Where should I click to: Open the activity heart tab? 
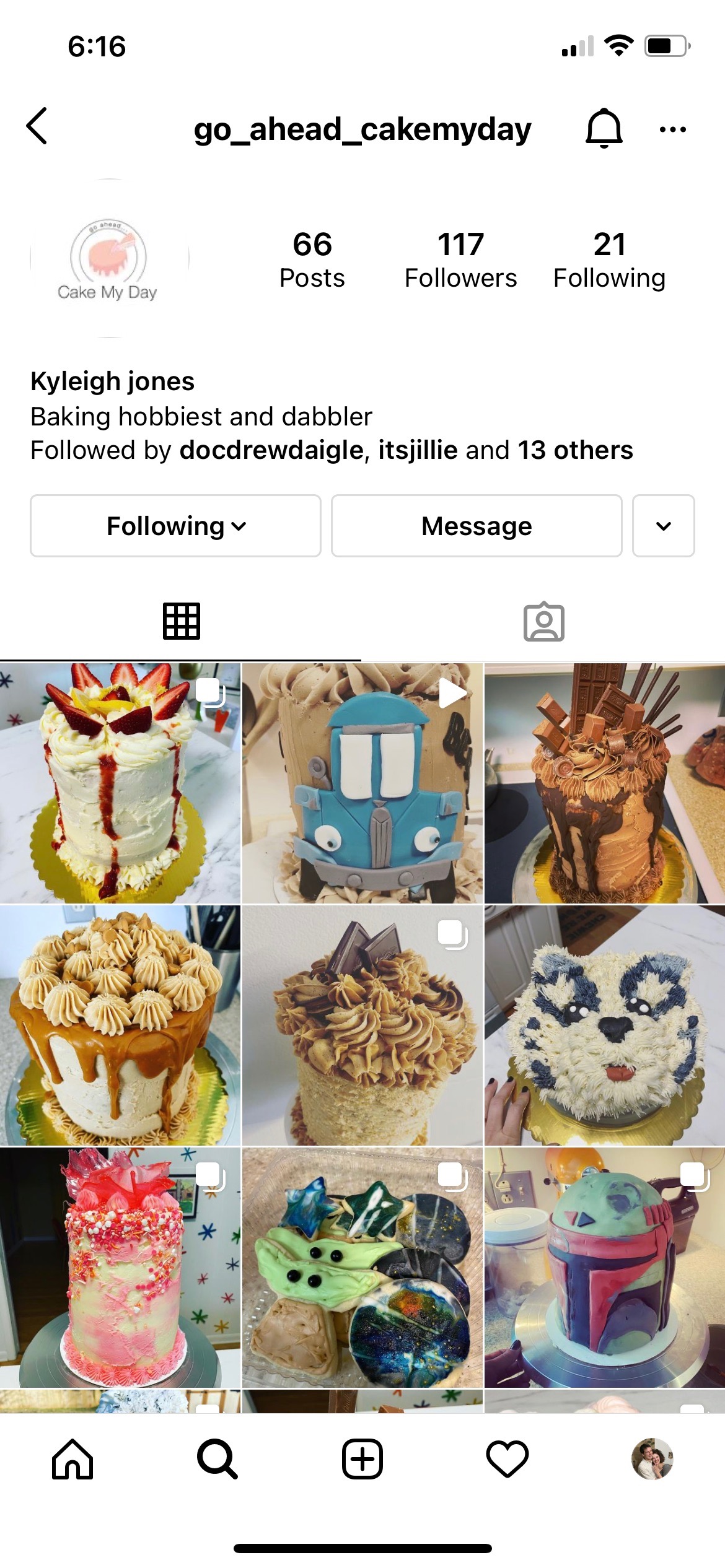[x=507, y=1458]
